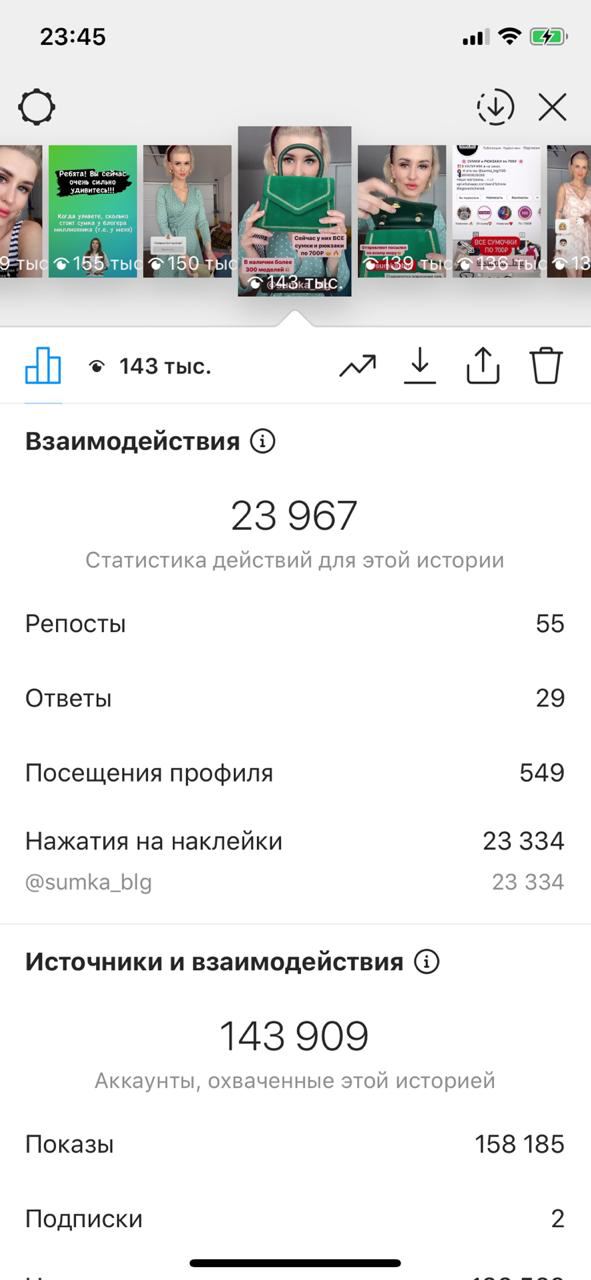This screenshot has width=591, height=1280.
Task: Share this story via upload icon
Action: [x=483, y=366]
